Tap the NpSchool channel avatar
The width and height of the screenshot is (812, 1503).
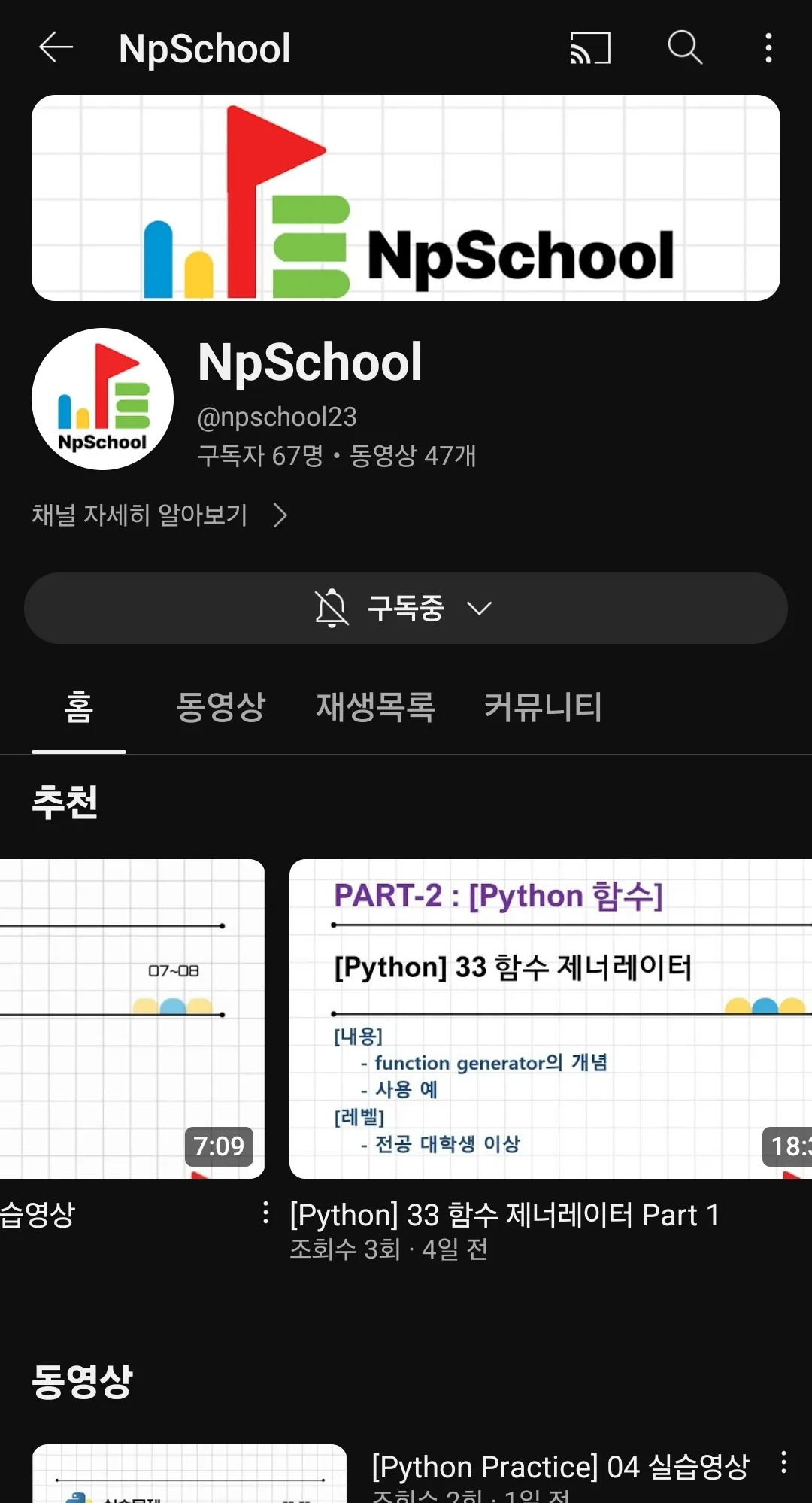tap(102, 400)
